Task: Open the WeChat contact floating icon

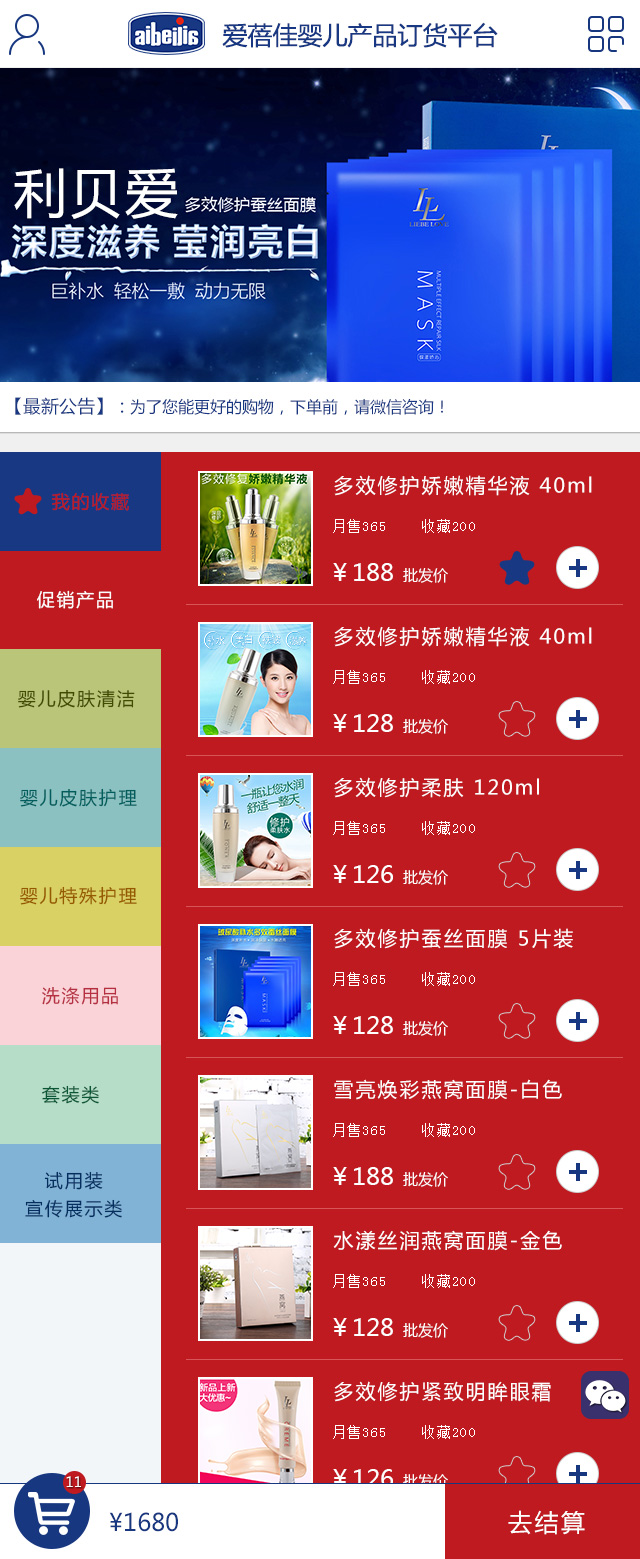Action: 605,1395
